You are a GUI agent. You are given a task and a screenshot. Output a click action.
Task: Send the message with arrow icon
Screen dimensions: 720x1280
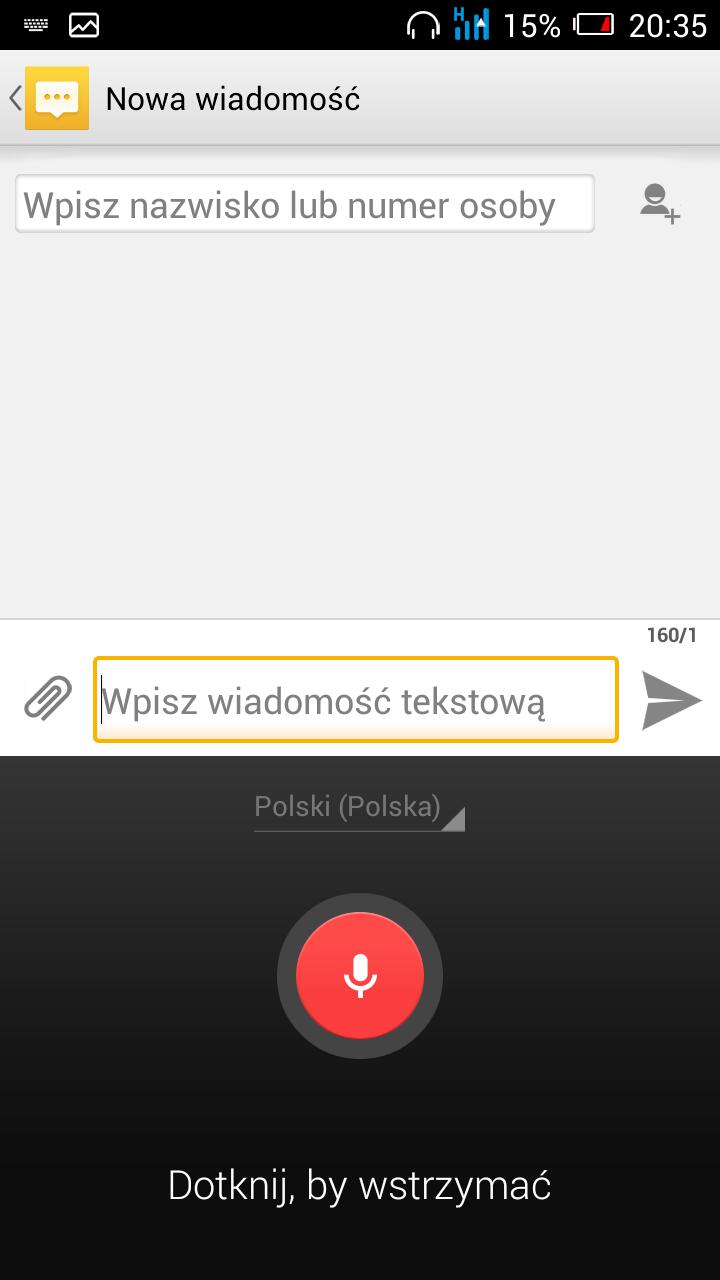tap(671, 700)
